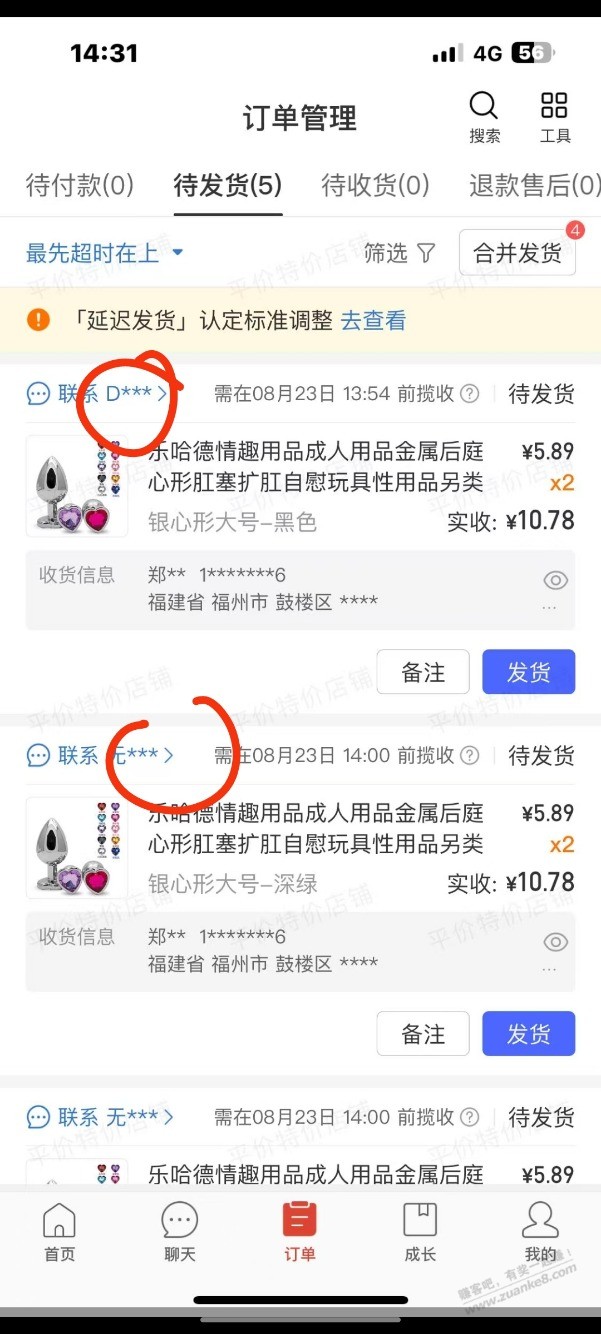This screenshot has width=601, height=1334.
Task: Switch to the 待收货 tab
Action: coord(375,185)
